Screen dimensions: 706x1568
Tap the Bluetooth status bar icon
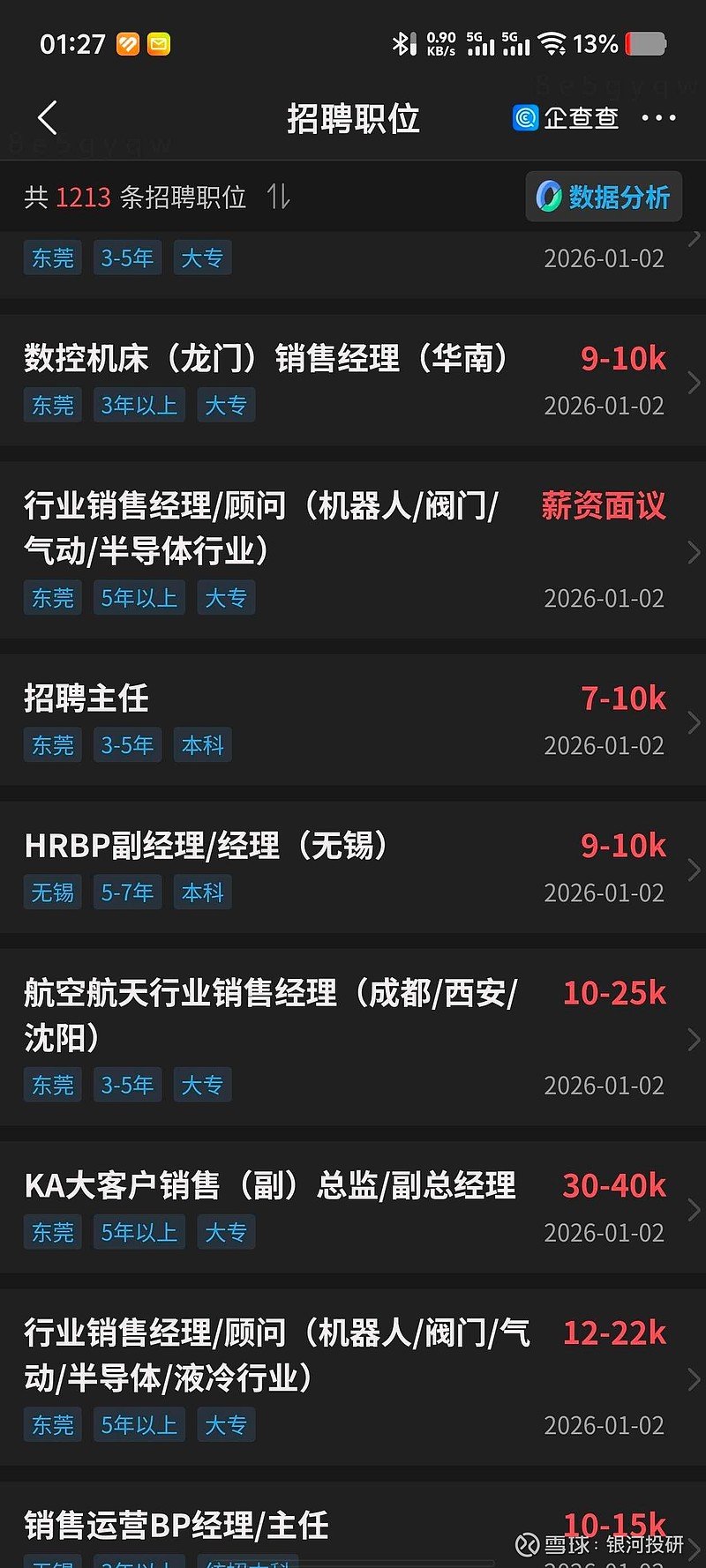[402, 42]
